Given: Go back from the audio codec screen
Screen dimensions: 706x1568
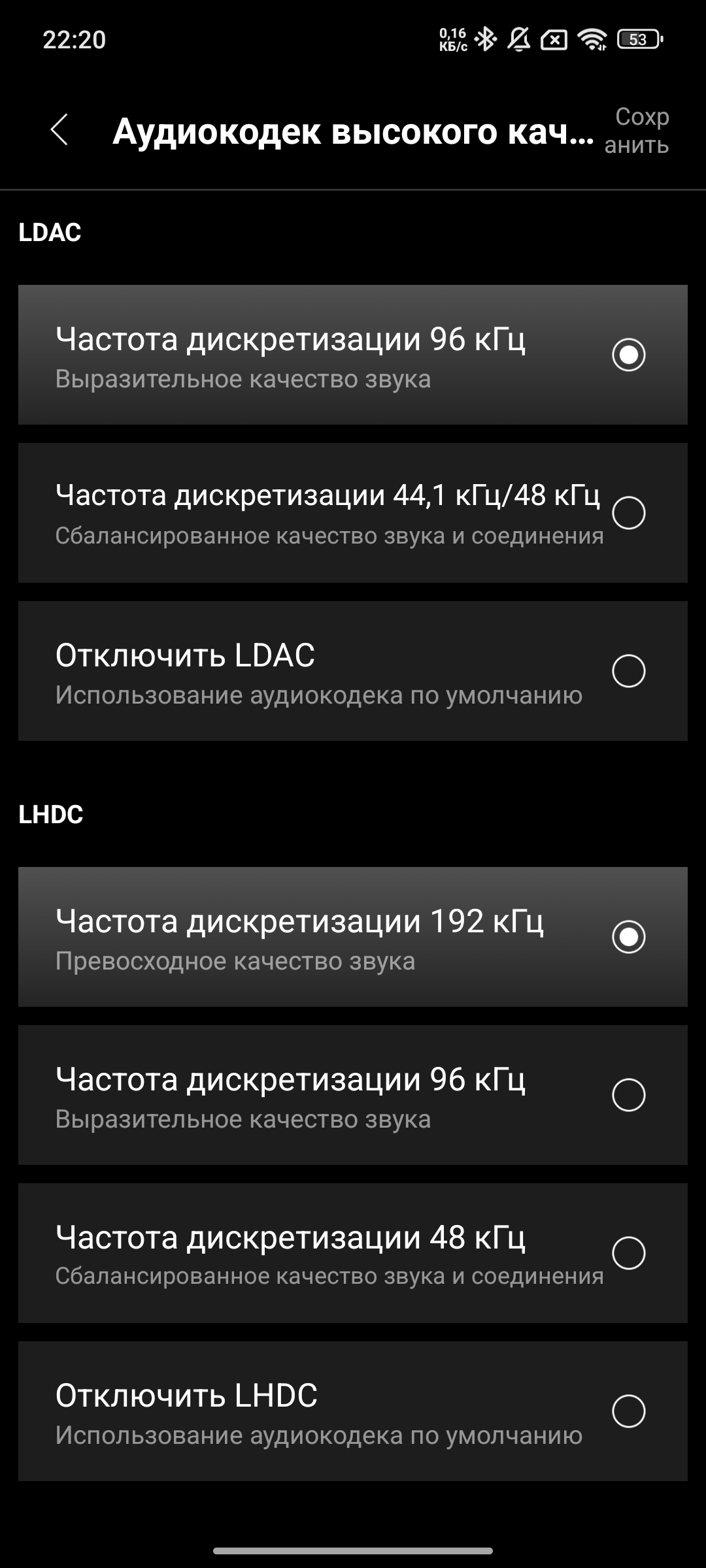Looking at the screenshot, I should (x=59, y=130).
